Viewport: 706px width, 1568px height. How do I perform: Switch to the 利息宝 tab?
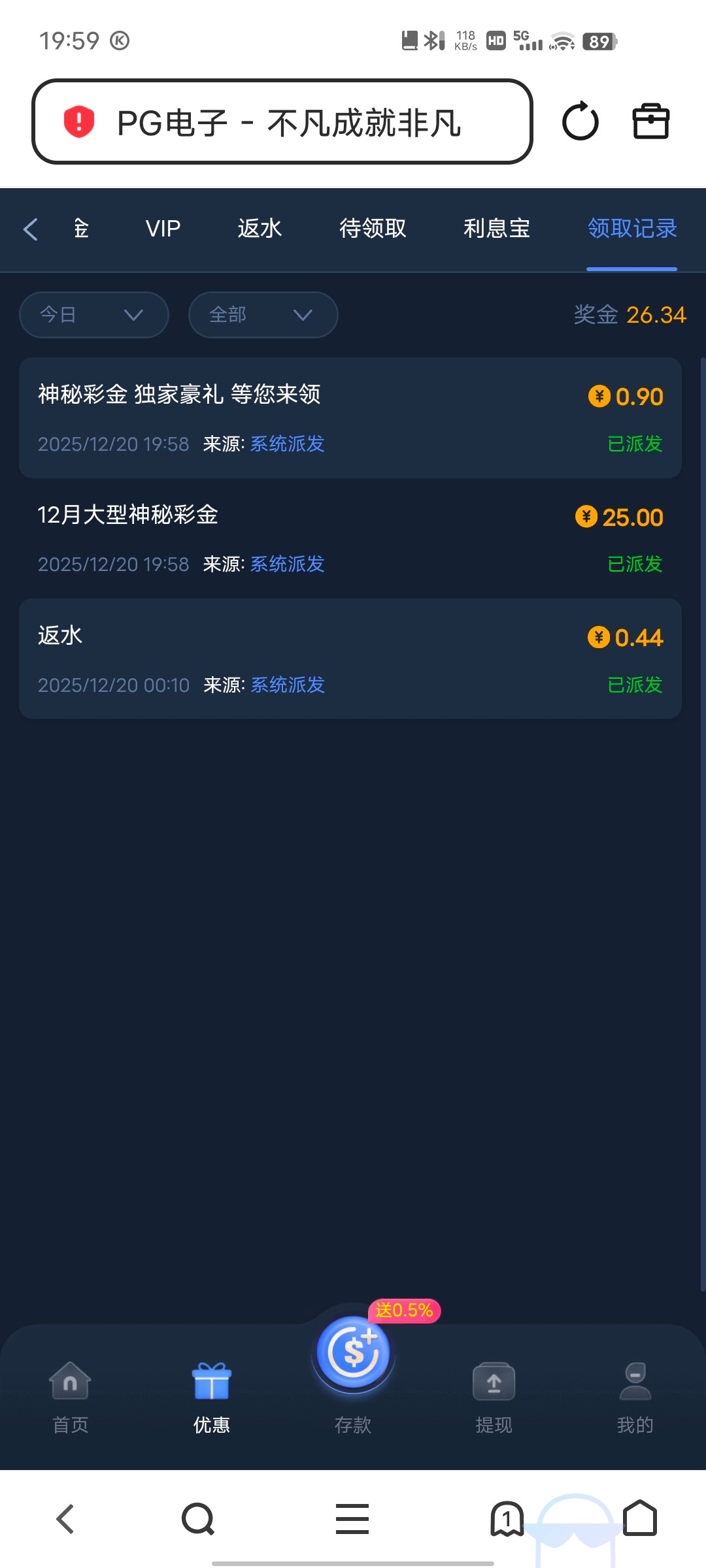[497, 229]
